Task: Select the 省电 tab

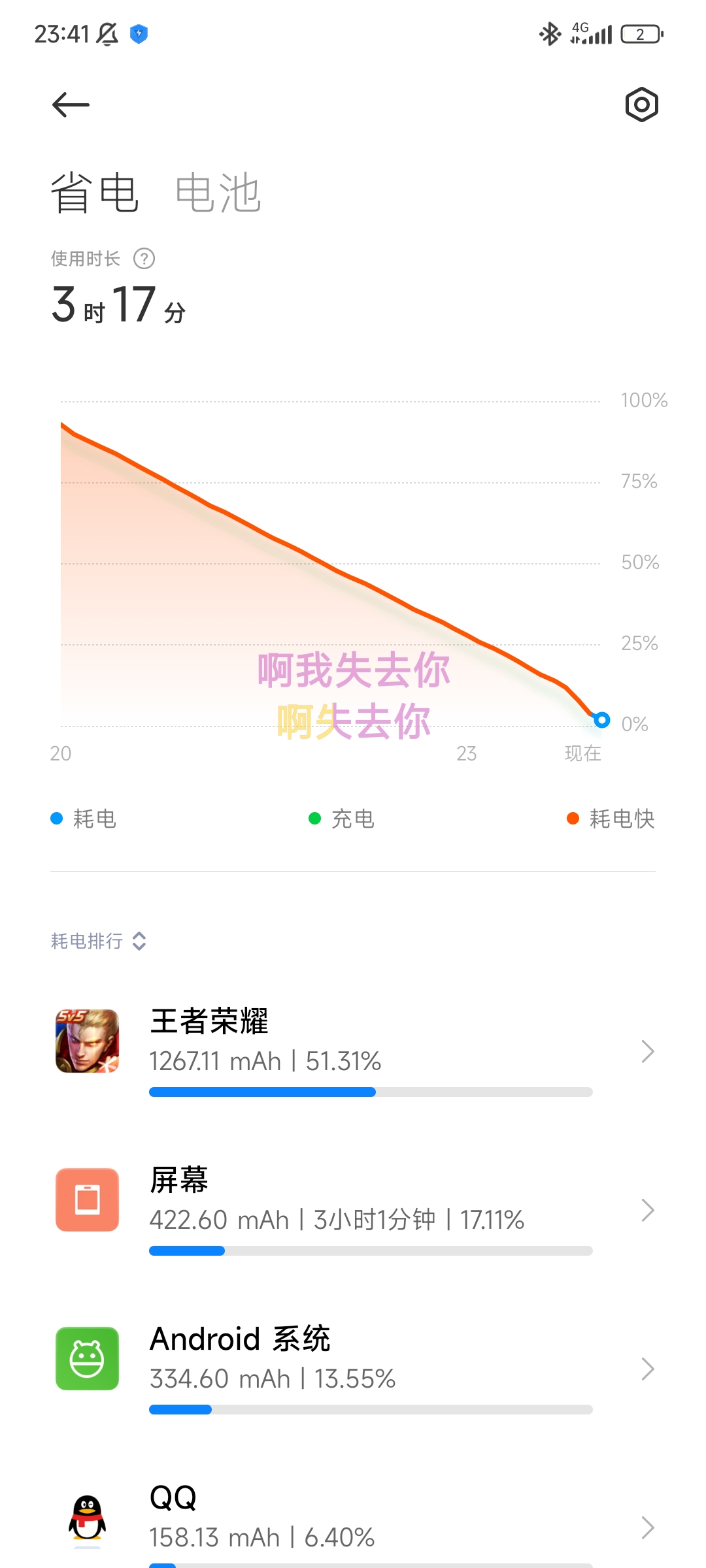Action: pos(95,193)
